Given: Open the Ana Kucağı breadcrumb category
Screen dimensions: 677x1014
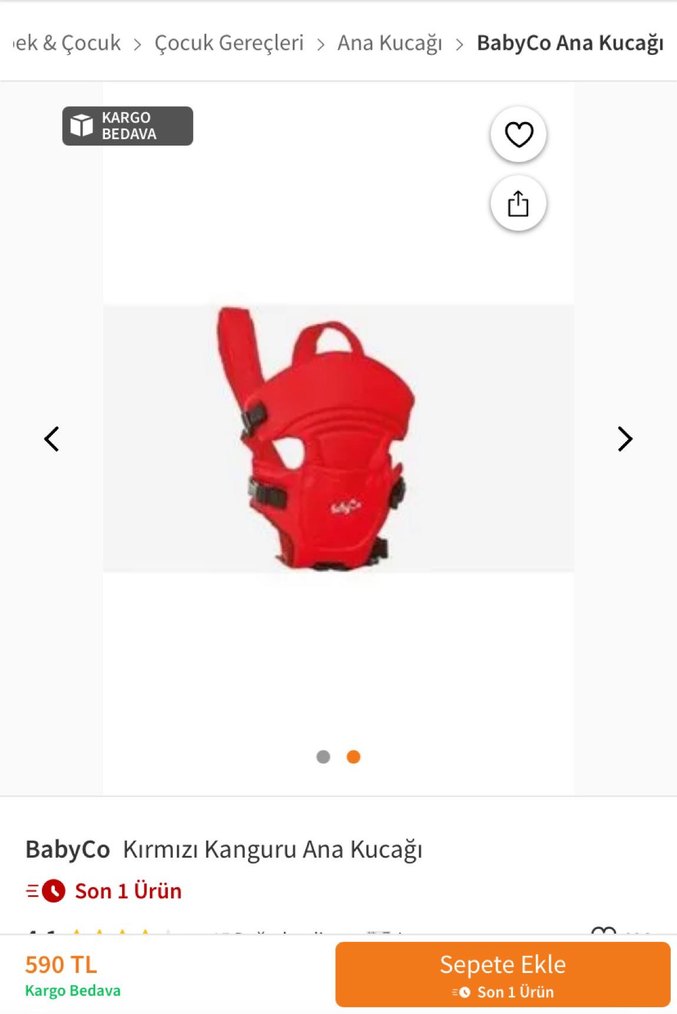Looking at the screenshot, I should coord(389,43).
